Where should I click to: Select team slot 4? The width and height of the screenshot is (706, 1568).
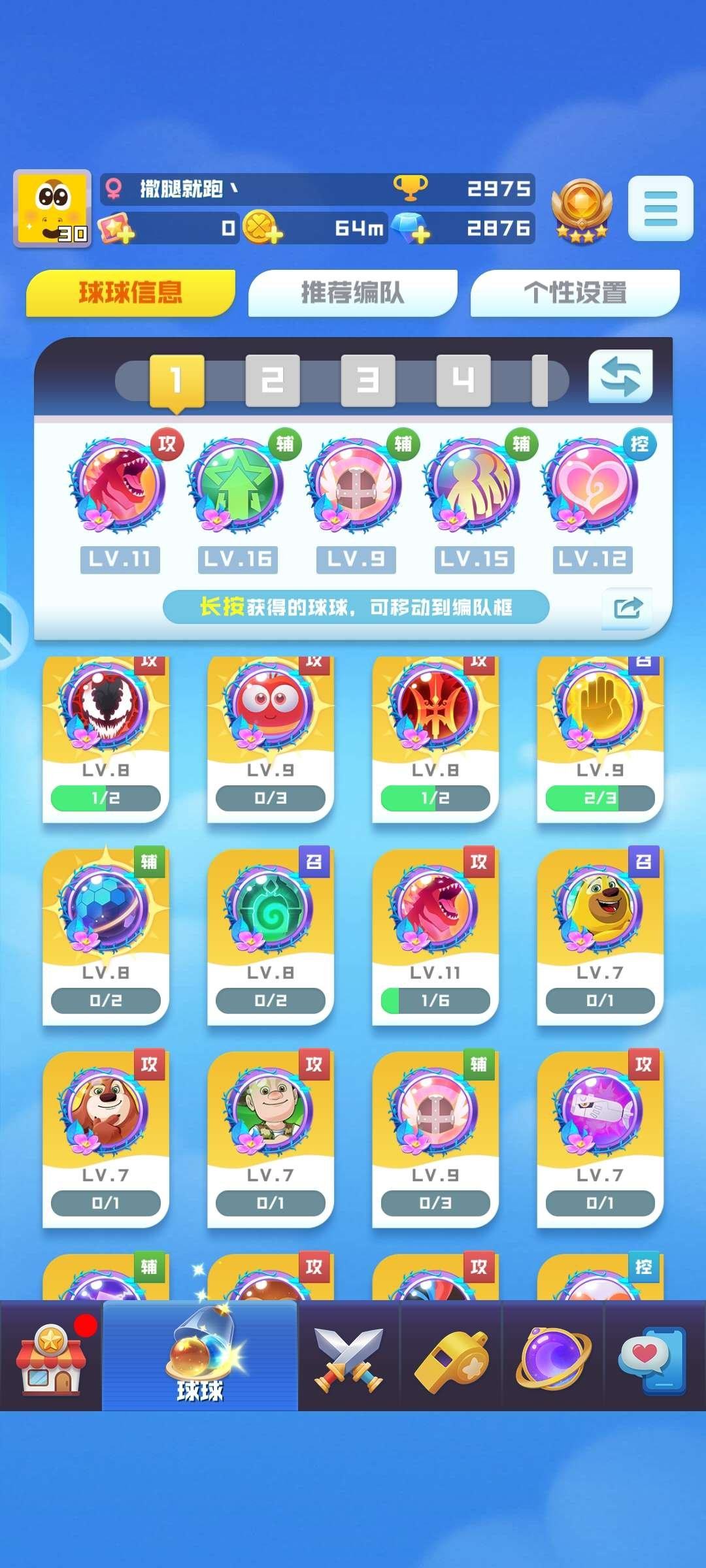tap(463, 380)
